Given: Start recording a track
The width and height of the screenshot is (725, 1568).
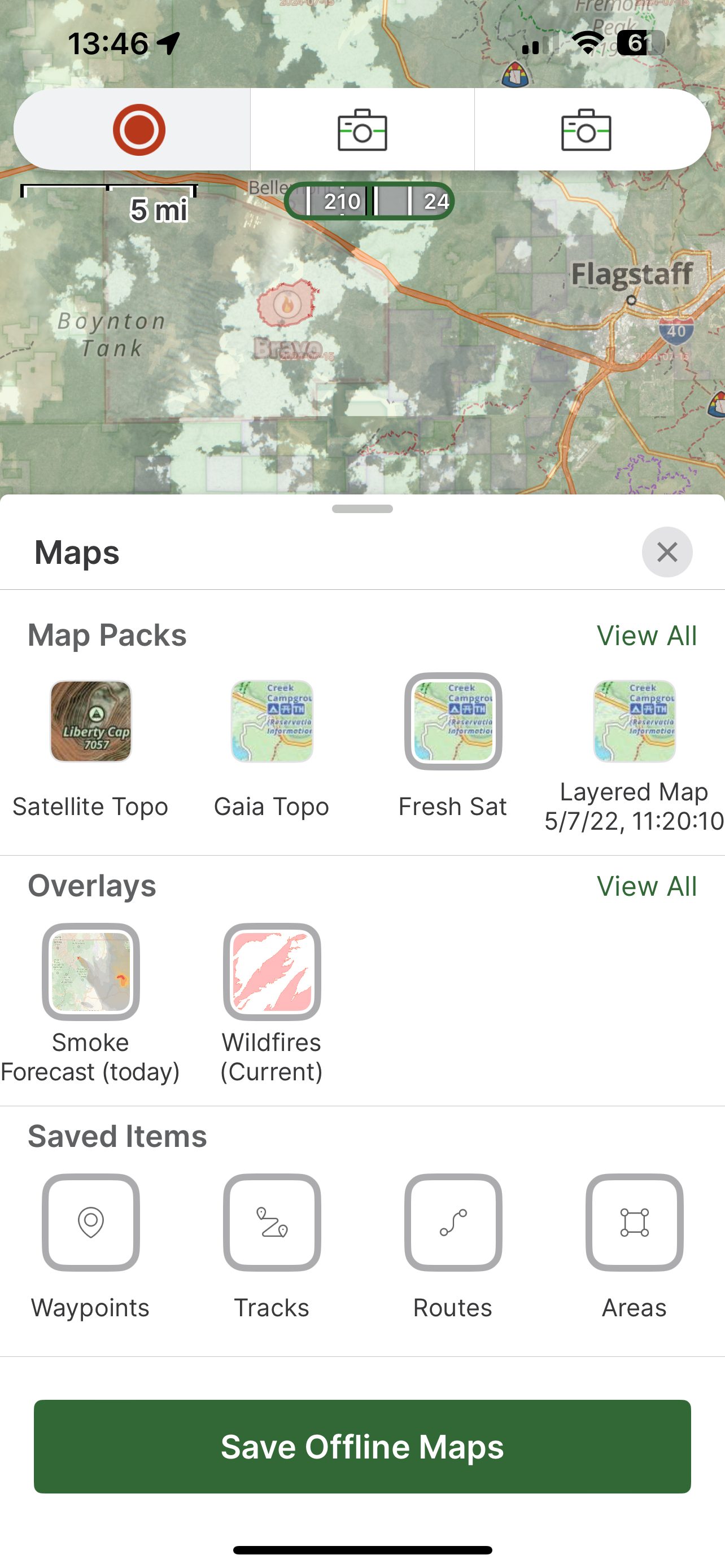Looking at the screenshot, I should [139, 130].
